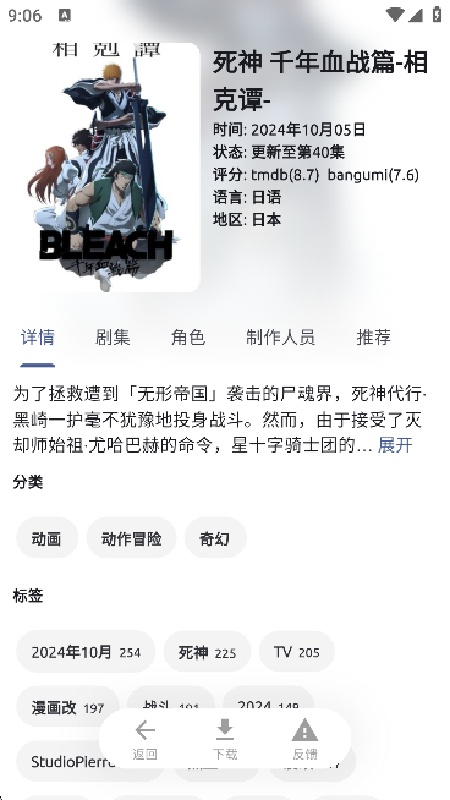Viewport: 450px width, 800px height.
Task: Tap the 动作冒险 category chip
Action: (x=132, y=538)
